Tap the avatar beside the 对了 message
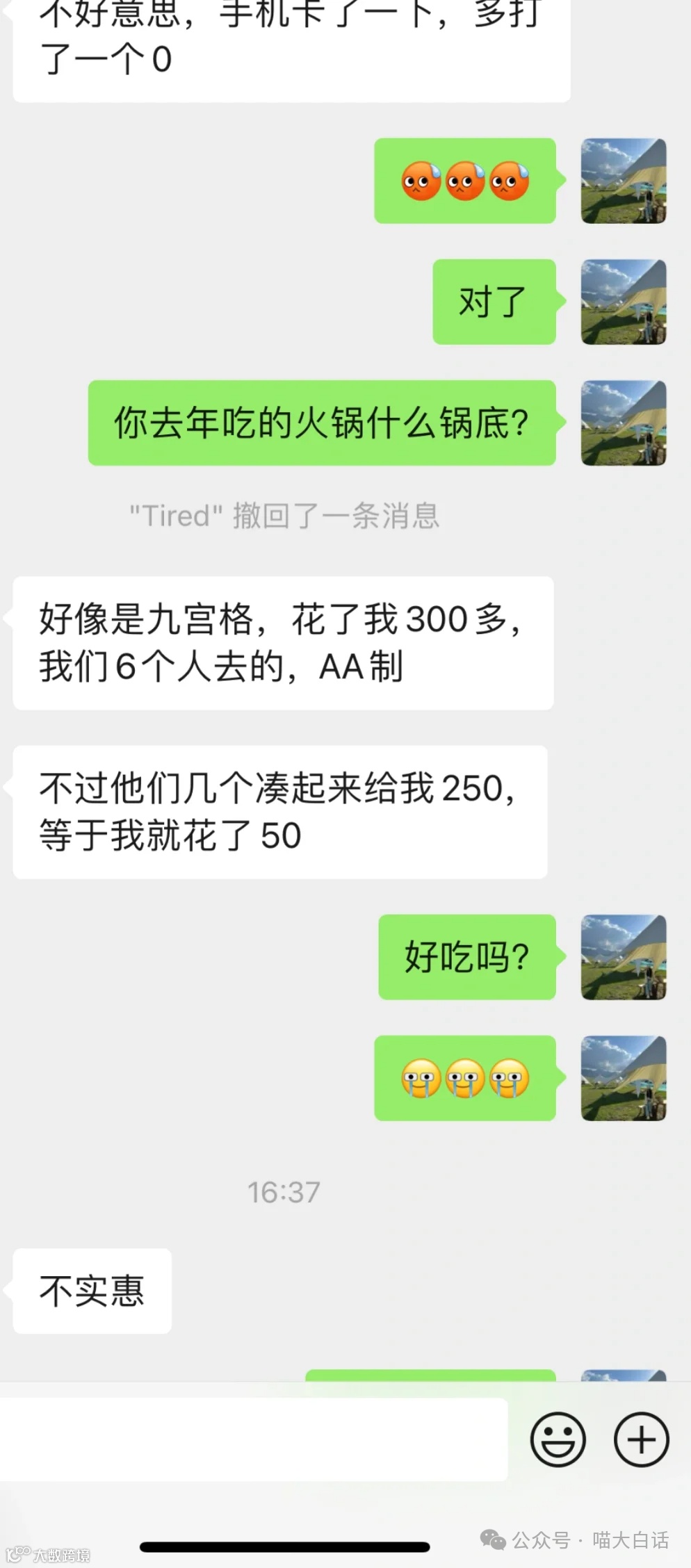This screenshot has width=691, height=1568. pos(624,302)
